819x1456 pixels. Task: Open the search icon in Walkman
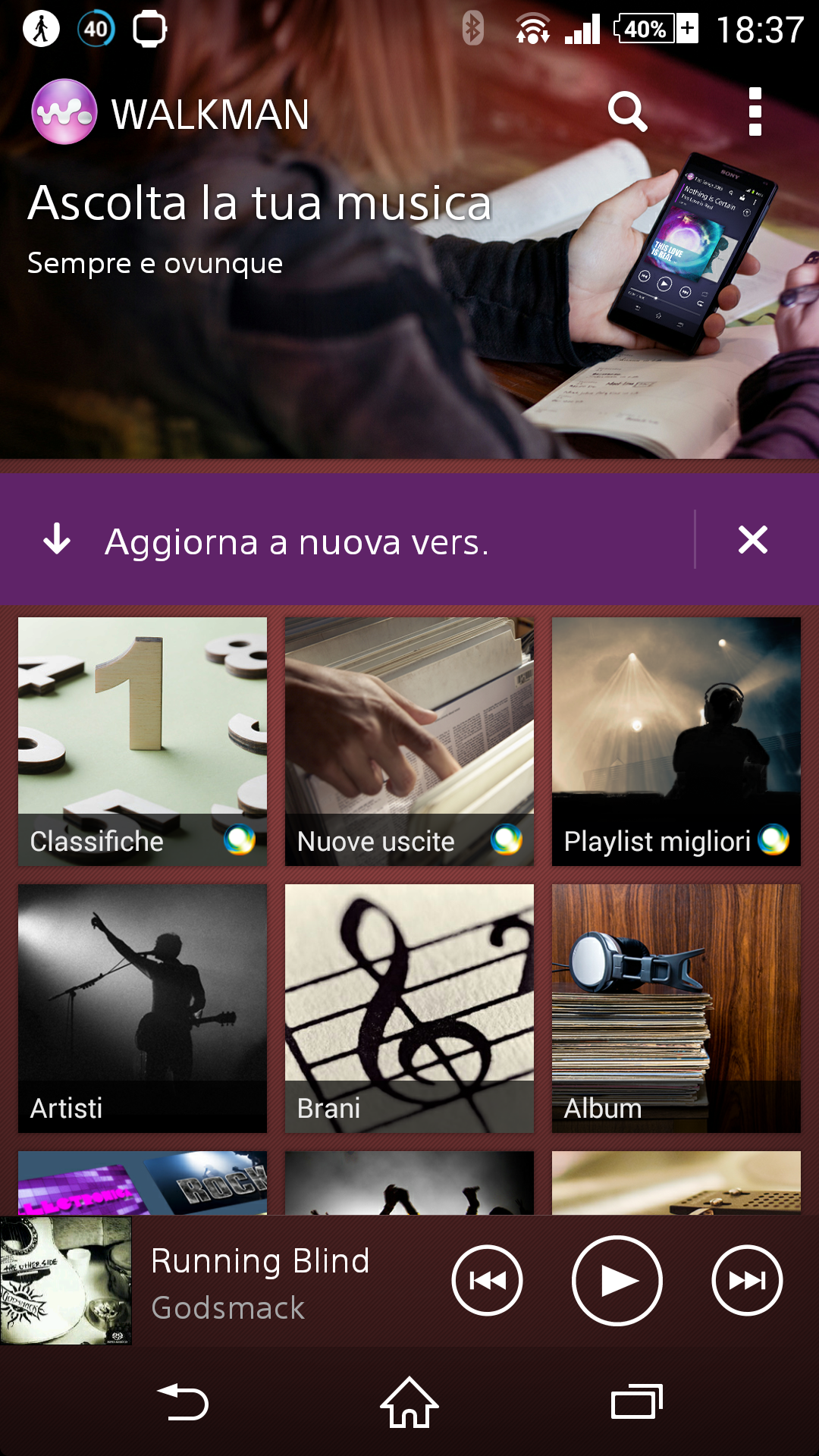click(627, 112)
